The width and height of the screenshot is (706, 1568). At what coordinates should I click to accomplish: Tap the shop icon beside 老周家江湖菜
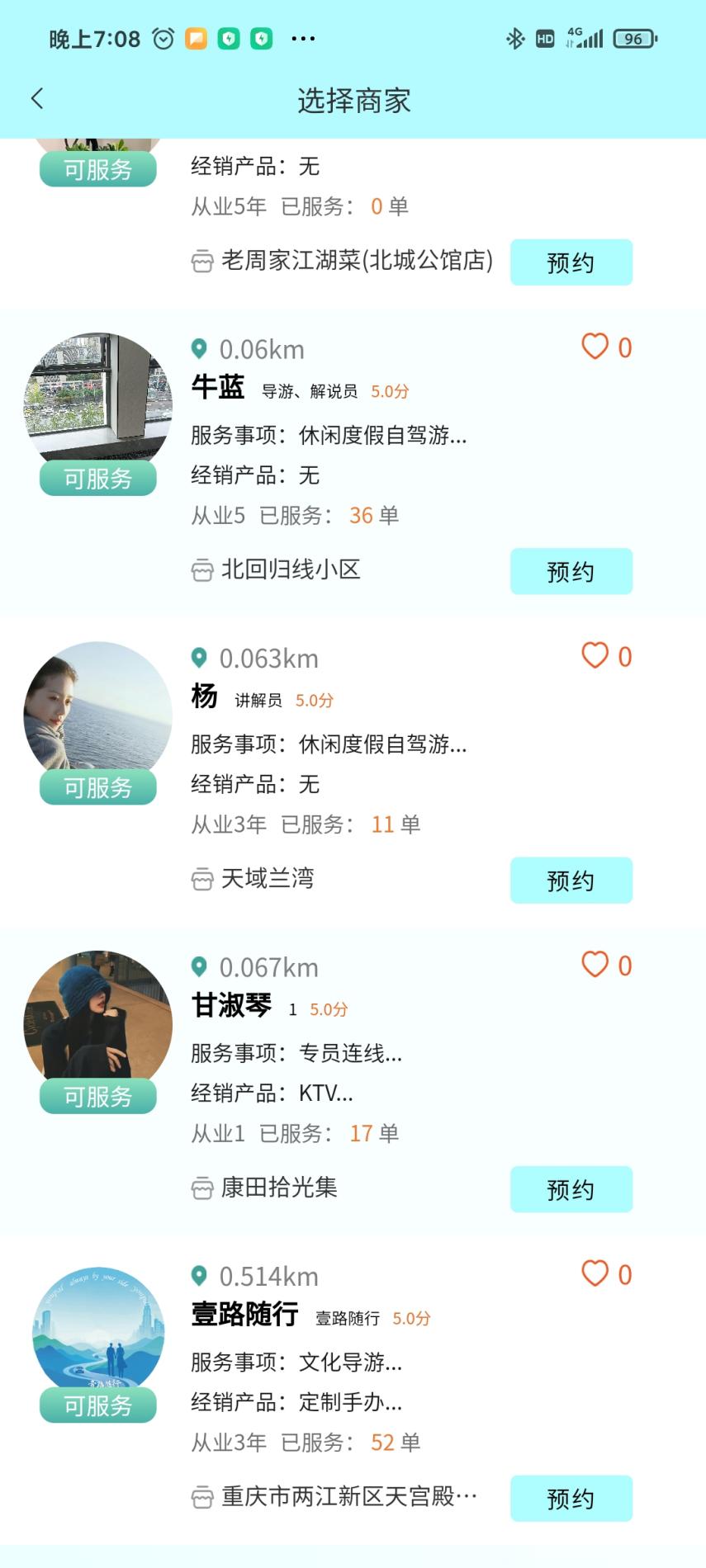(201, 261)
